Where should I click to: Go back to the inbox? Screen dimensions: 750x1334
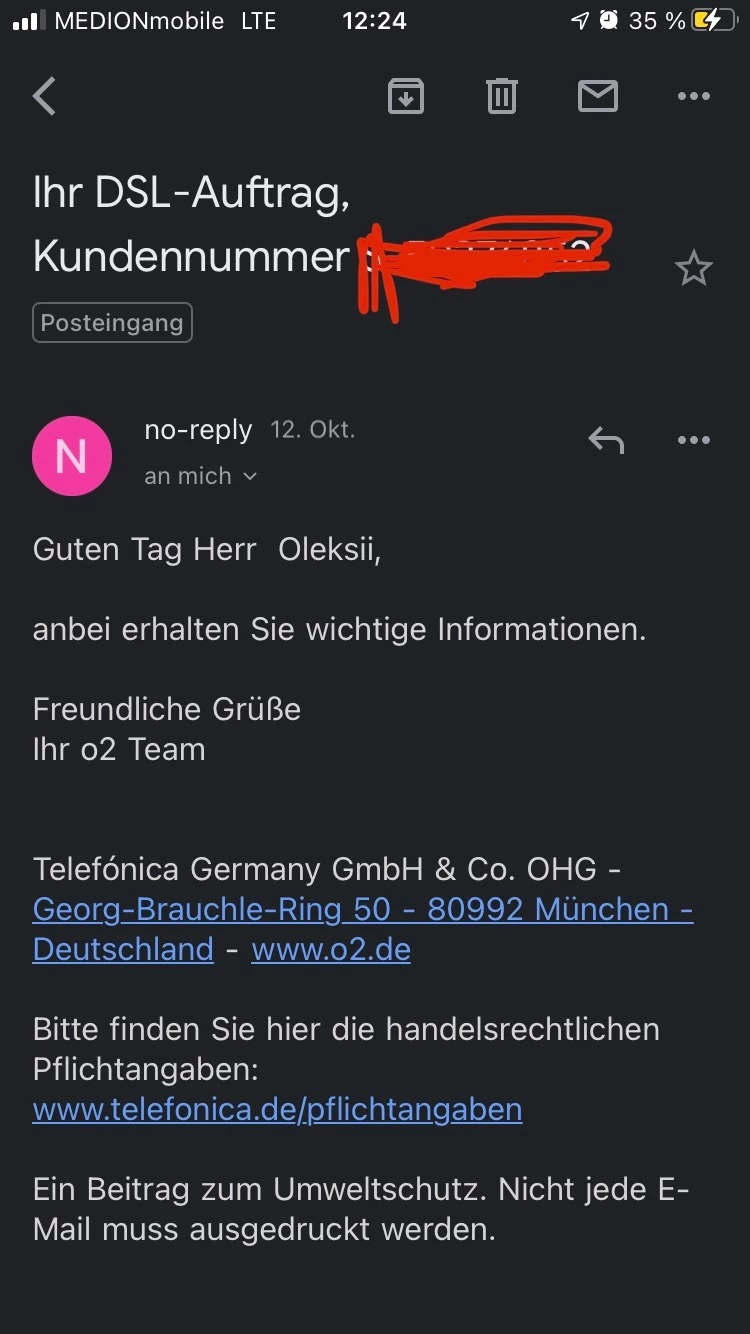[45, 97]
